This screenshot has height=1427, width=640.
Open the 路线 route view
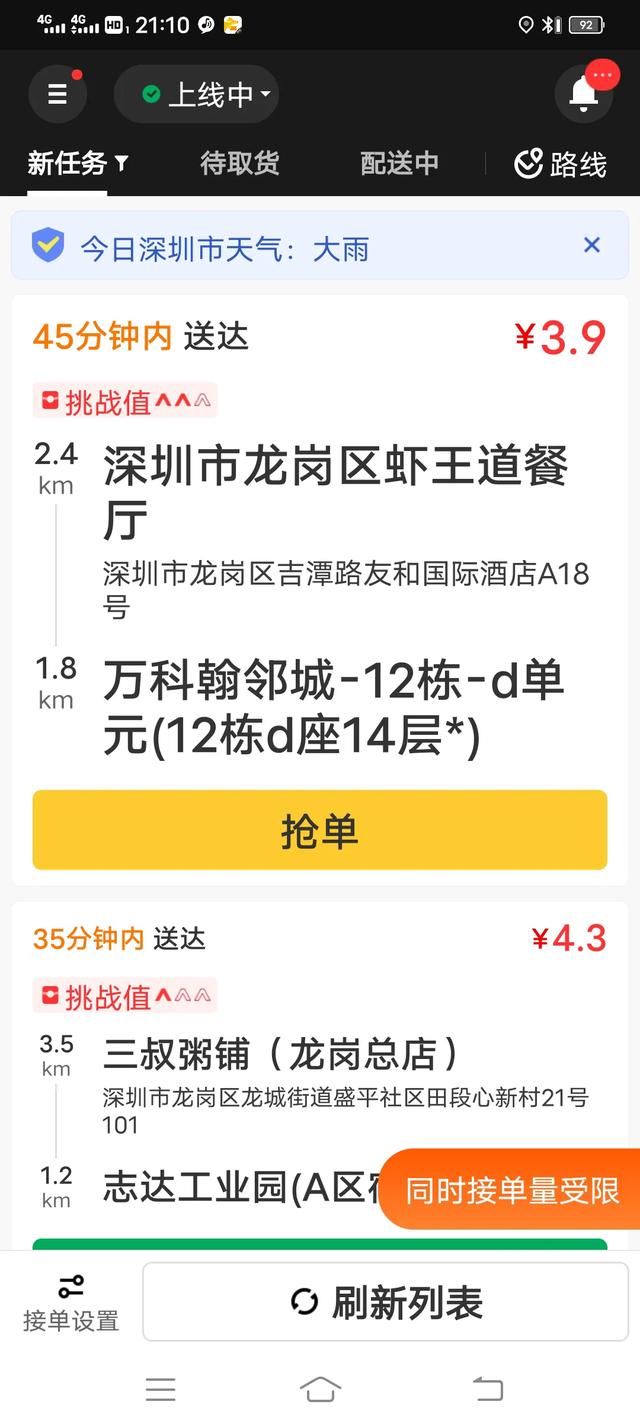[561, 164]
